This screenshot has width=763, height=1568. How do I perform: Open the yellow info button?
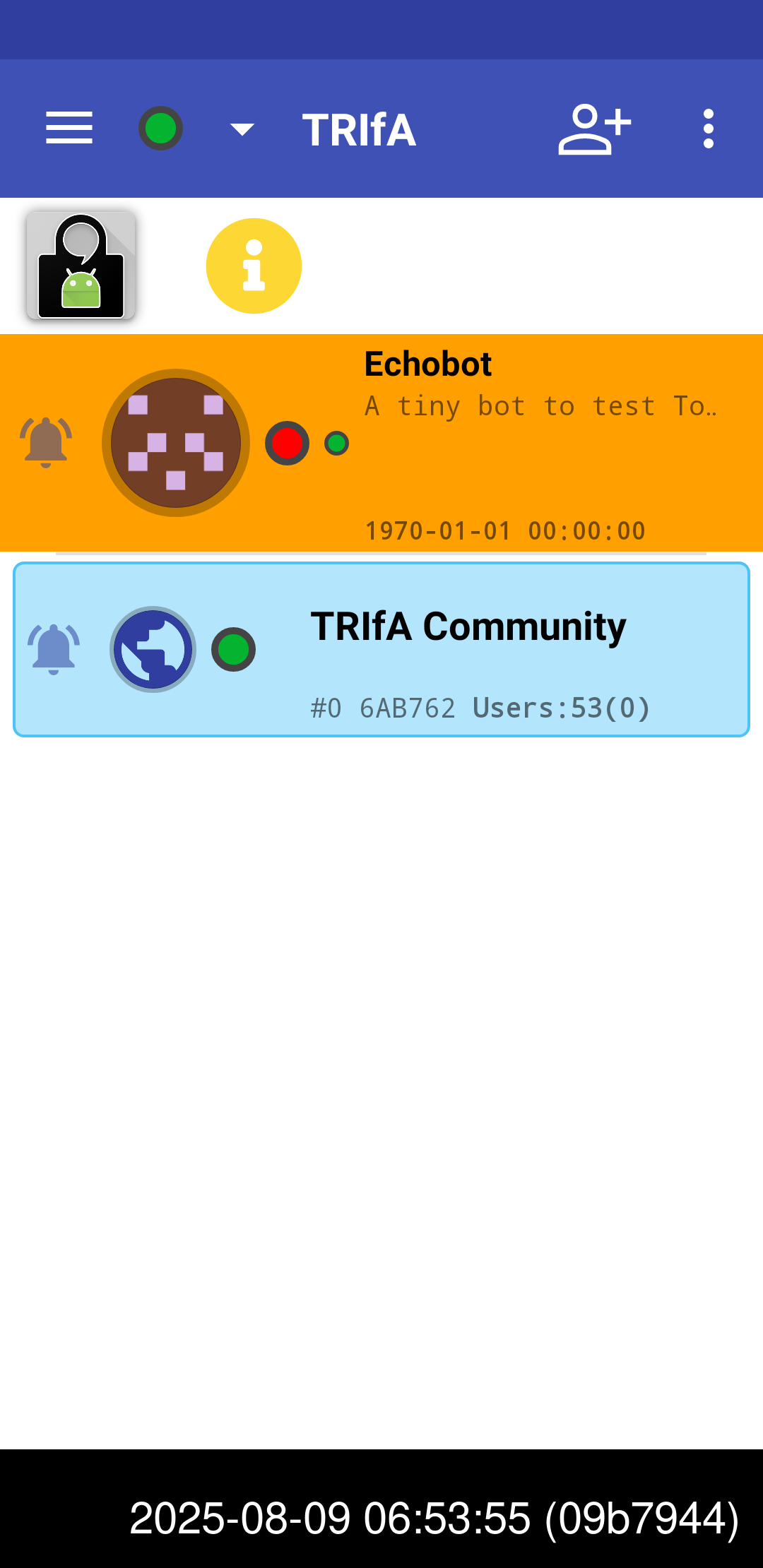click(254, 266)
